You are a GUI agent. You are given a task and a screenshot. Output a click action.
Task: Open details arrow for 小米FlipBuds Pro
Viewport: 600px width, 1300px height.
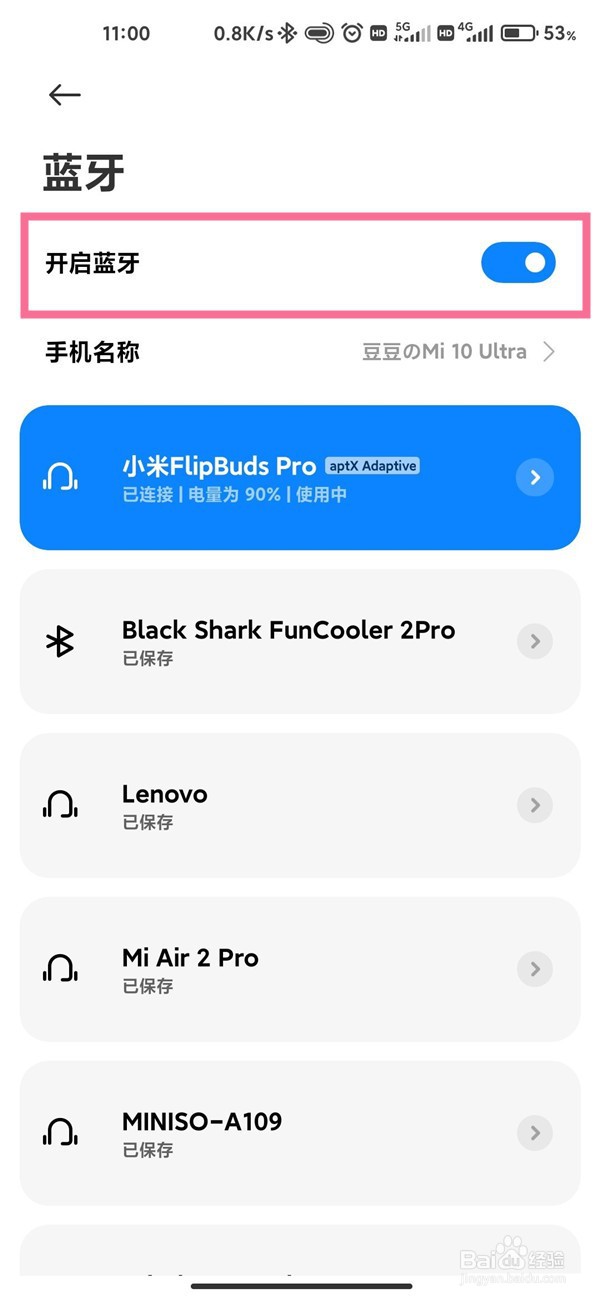(535, 478)
